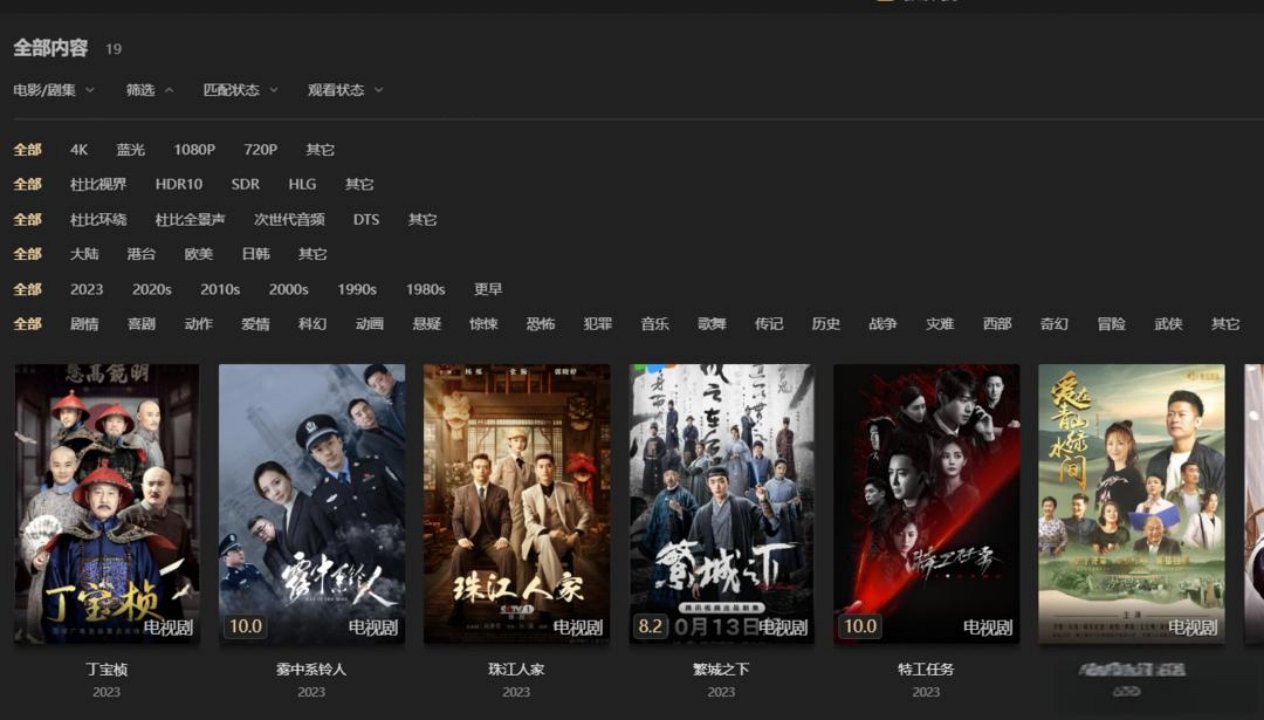Image resolution: width=1264 pixels, height=720 pixels.
Task: Open the 特工任务 series card
Action: coord(926,503)
